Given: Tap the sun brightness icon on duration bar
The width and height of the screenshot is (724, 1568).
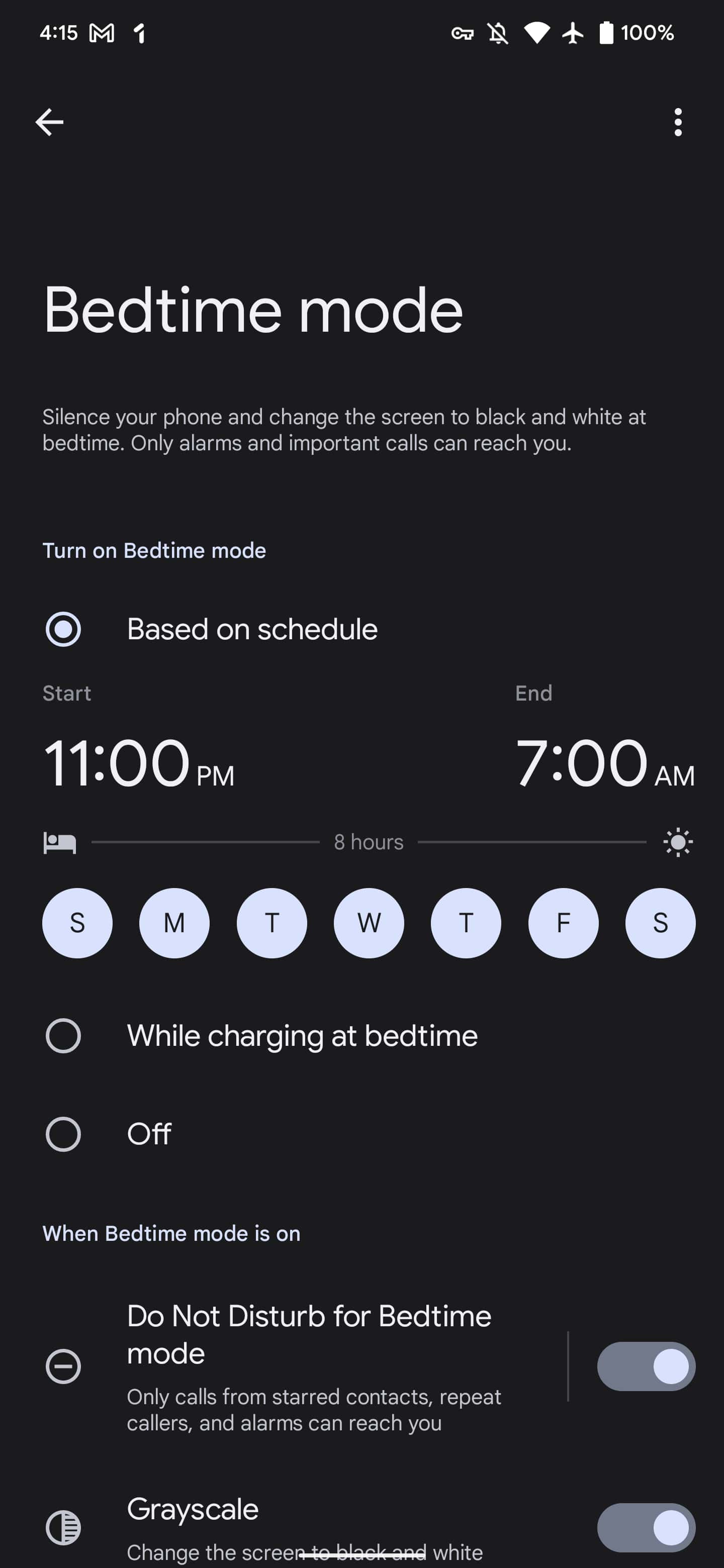Looking at the screenshot, I should (677, 842).
